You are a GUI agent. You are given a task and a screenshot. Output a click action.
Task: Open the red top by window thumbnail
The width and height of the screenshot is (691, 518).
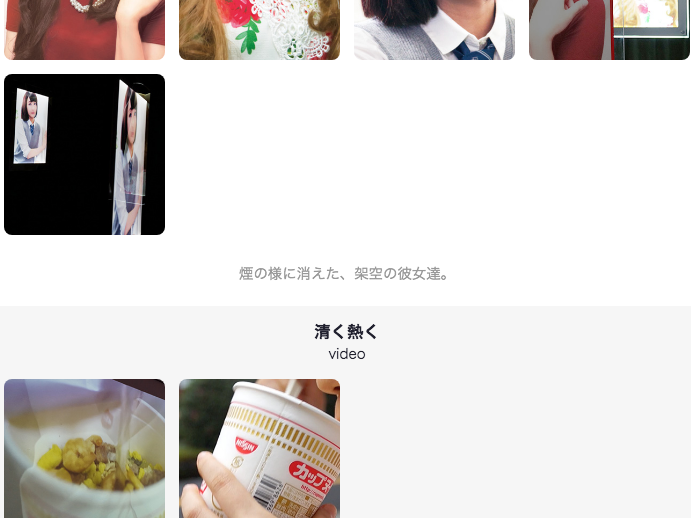609,29
